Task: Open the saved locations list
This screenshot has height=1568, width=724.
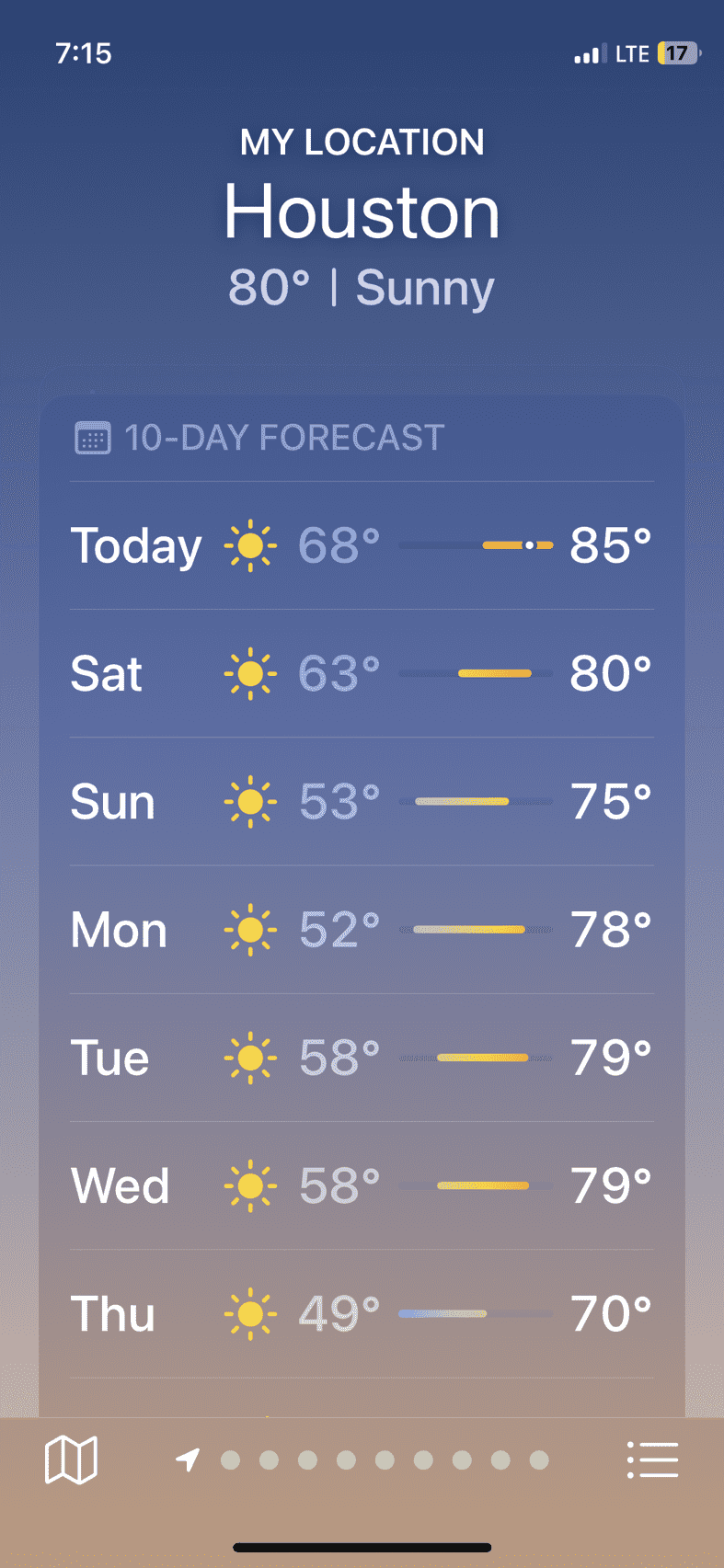Action: pos(652,1459)
